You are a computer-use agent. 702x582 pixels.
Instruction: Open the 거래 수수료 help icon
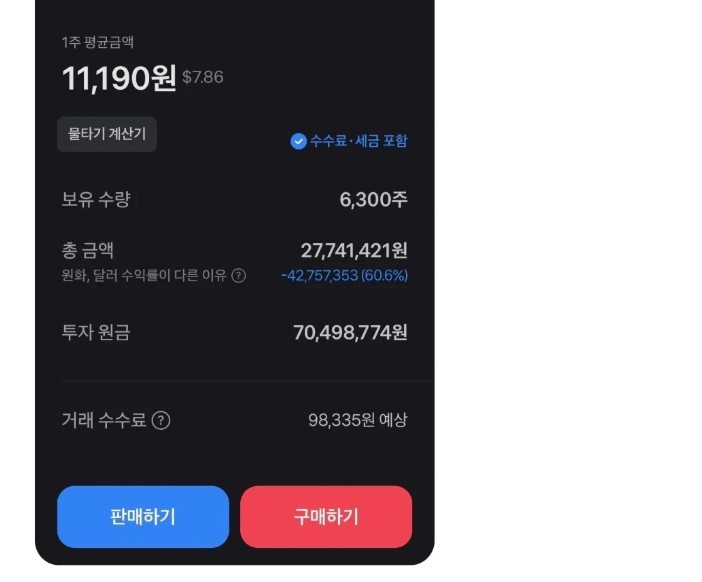(161, 421)
